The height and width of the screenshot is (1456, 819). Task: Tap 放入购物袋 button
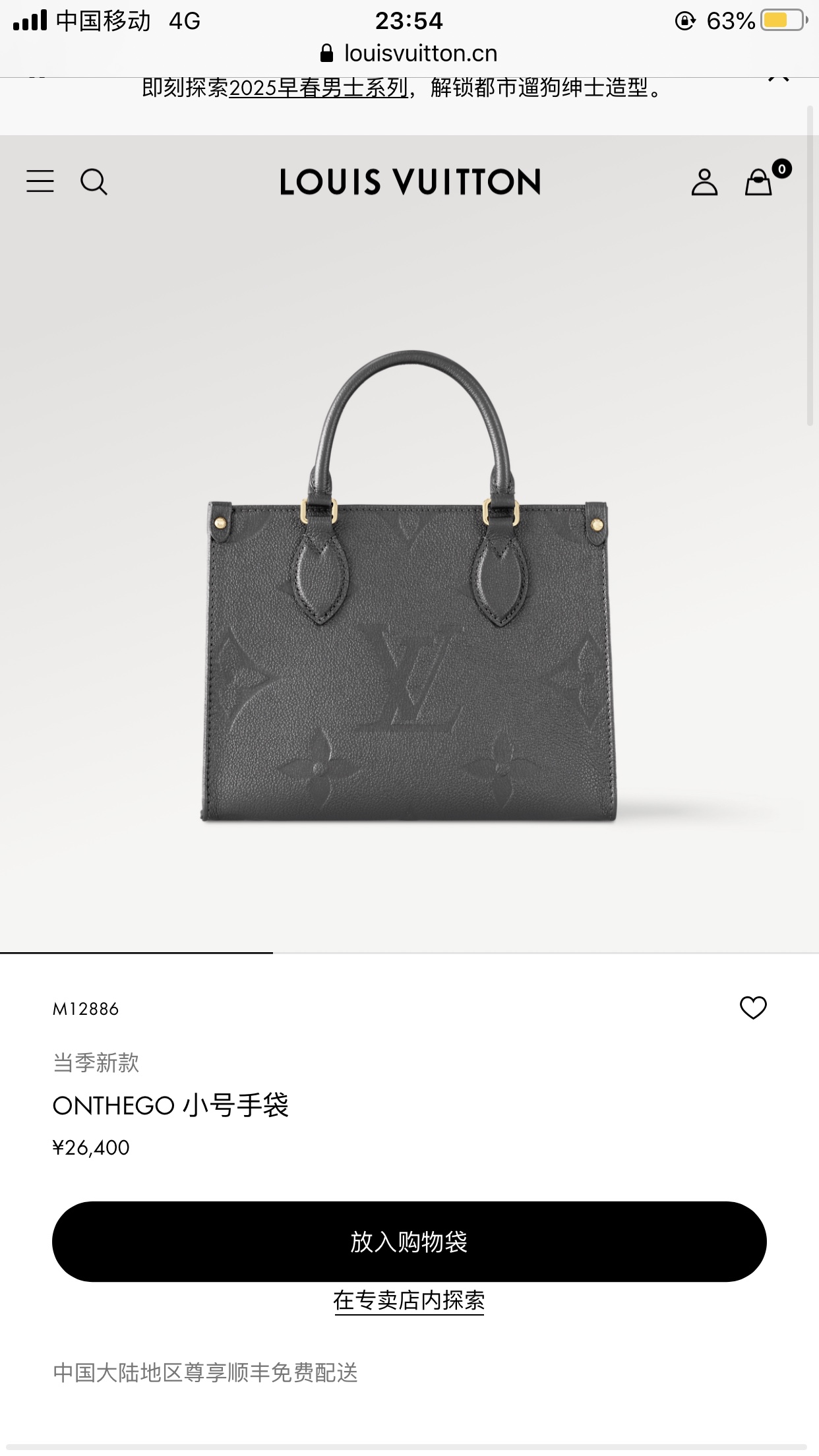click(x=409, y=1242)
